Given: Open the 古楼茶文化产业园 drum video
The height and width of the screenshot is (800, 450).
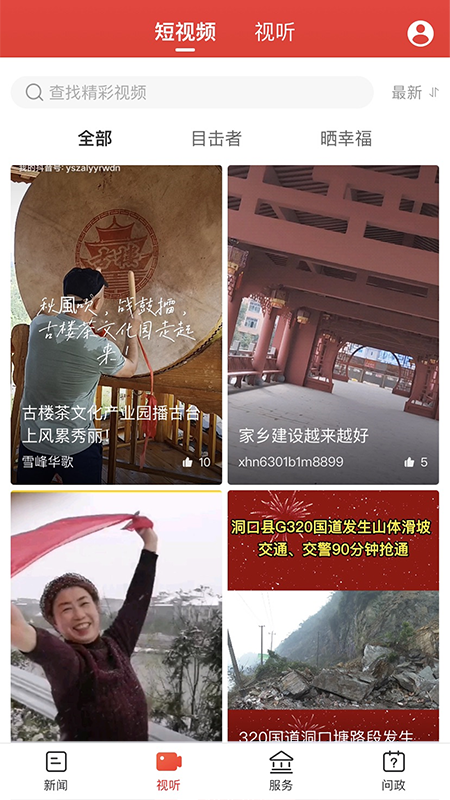Looking at the screenshot, I should click(116, 324).
